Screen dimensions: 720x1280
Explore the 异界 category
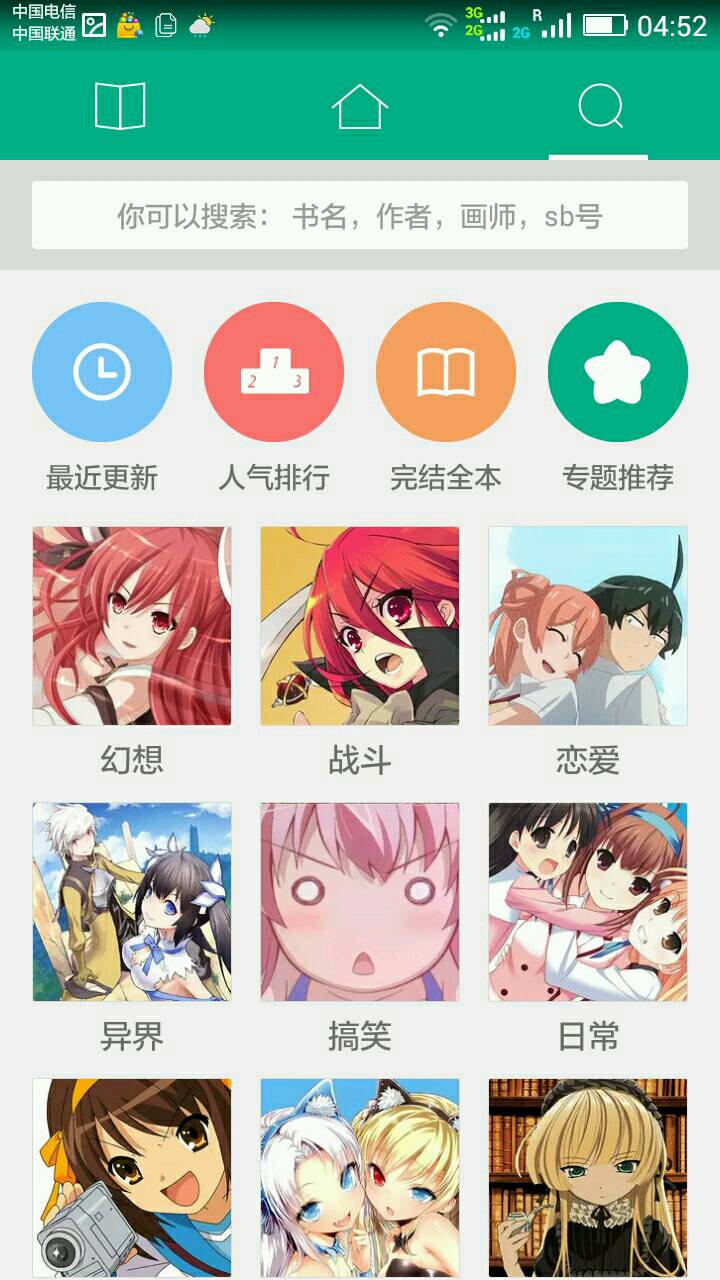[x=132, y=902]
